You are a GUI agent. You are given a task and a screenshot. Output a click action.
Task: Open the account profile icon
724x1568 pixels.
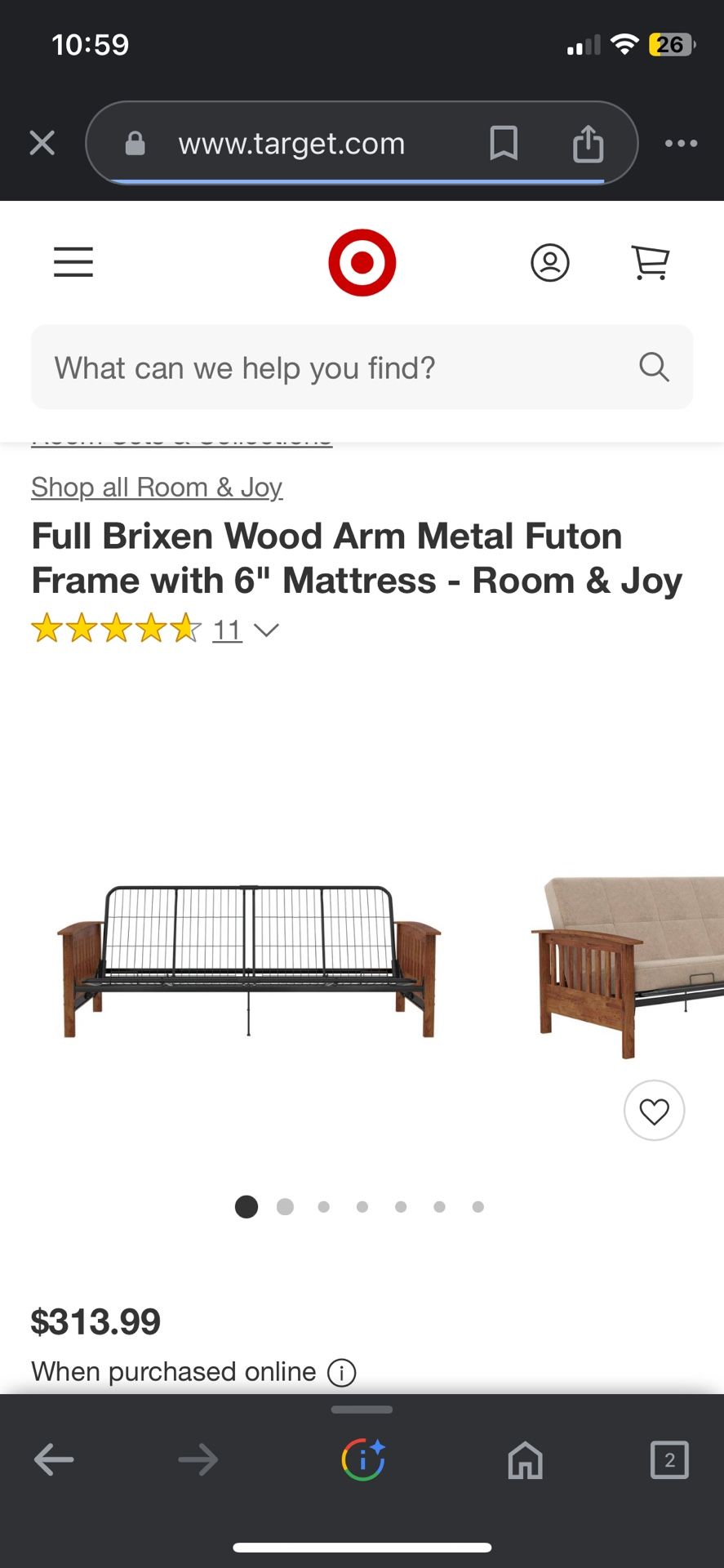[550, 261]
